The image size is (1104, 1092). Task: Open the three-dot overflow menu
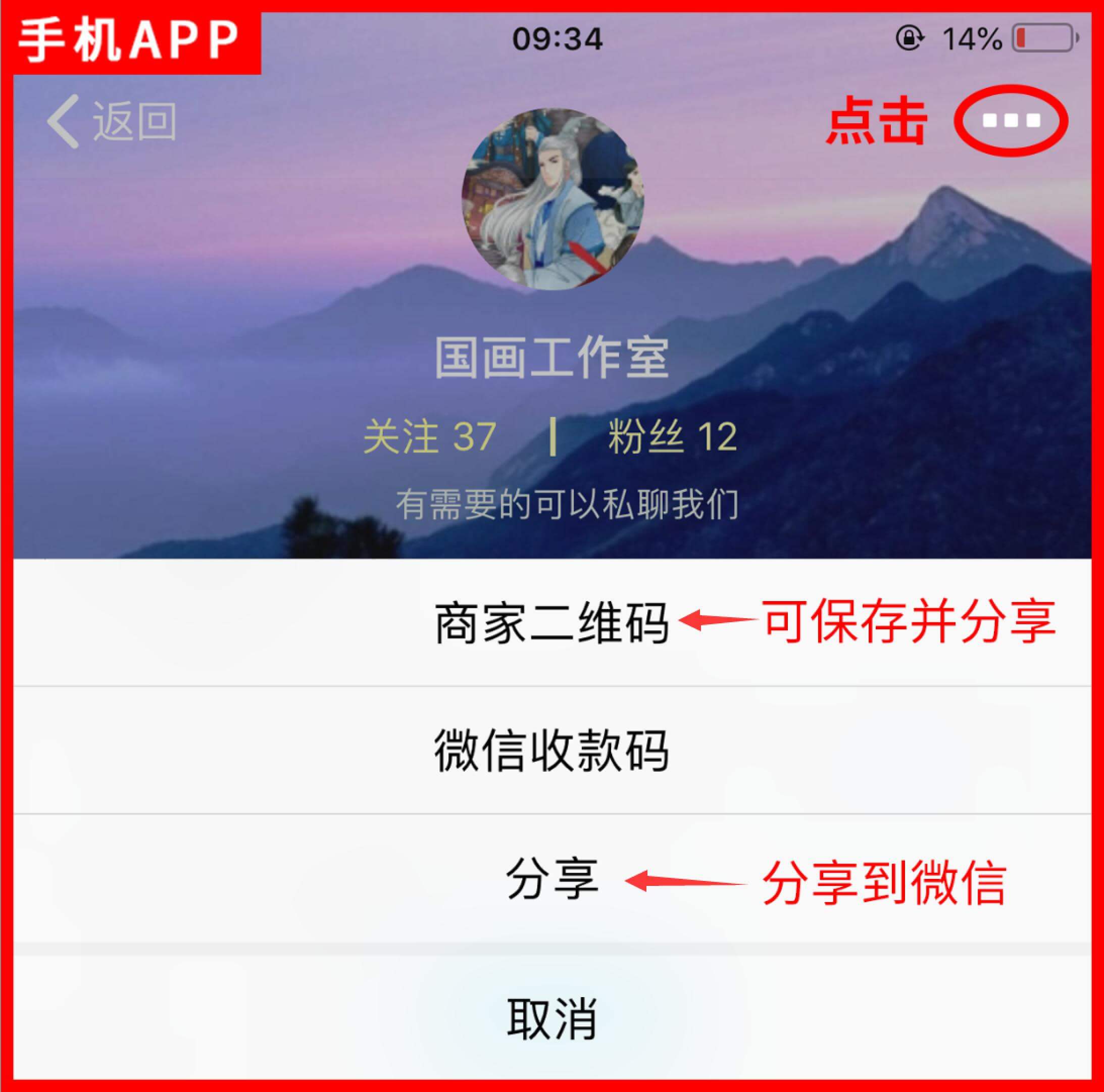1010,121
